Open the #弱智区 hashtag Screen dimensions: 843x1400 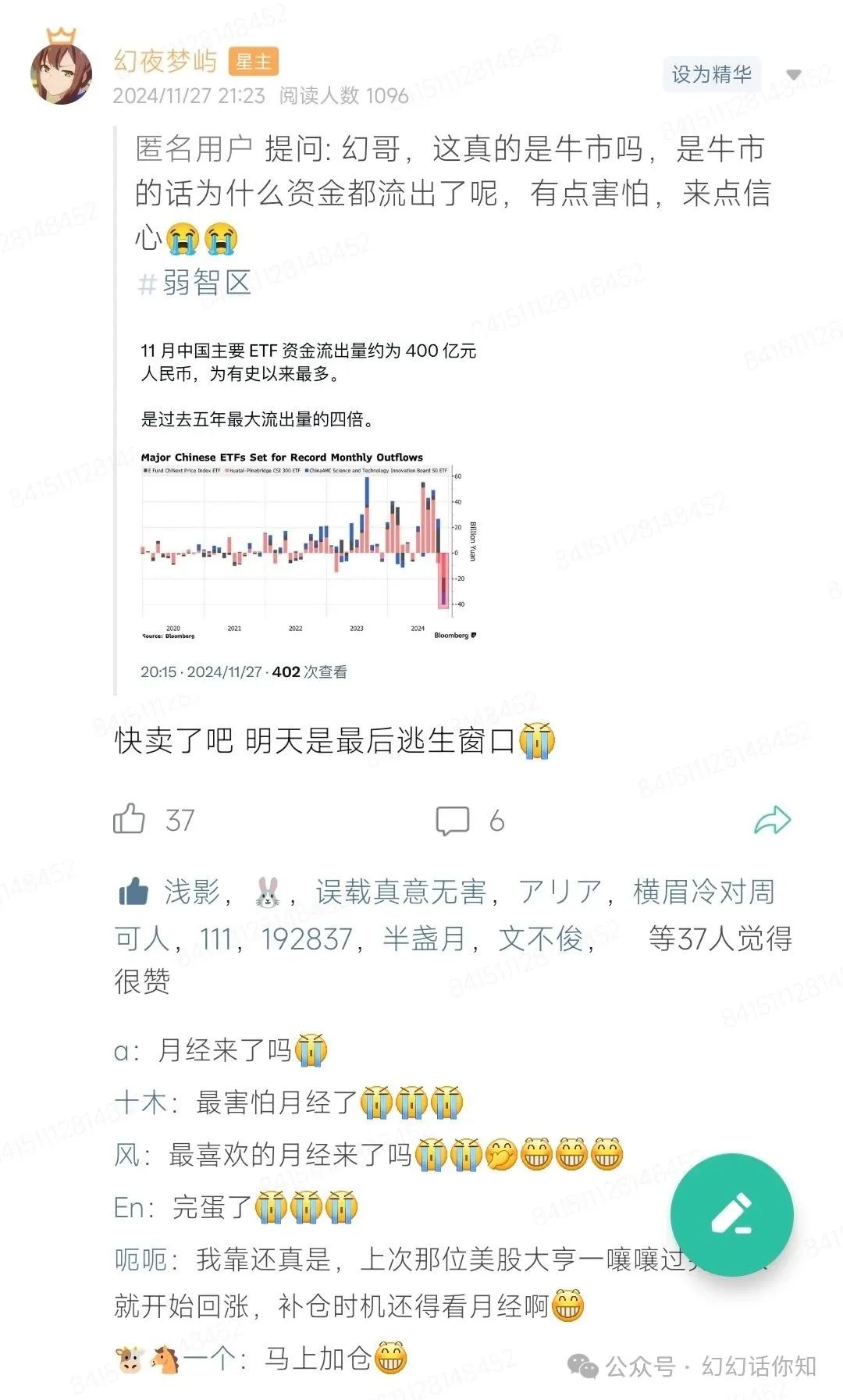pyautogui.click(x=195, y=283)
